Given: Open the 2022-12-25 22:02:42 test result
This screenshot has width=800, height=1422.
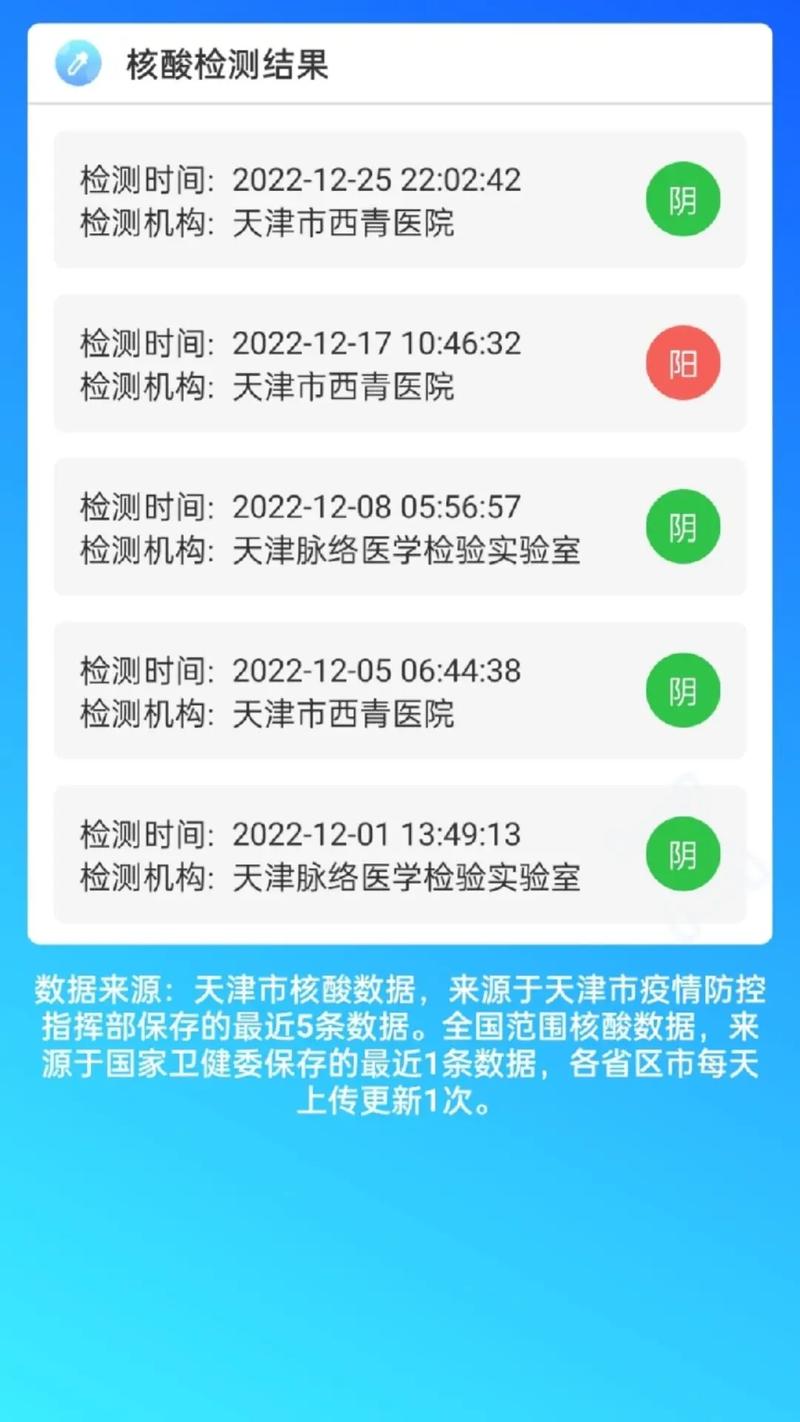Looking at the screenshot, I should 400,200.
